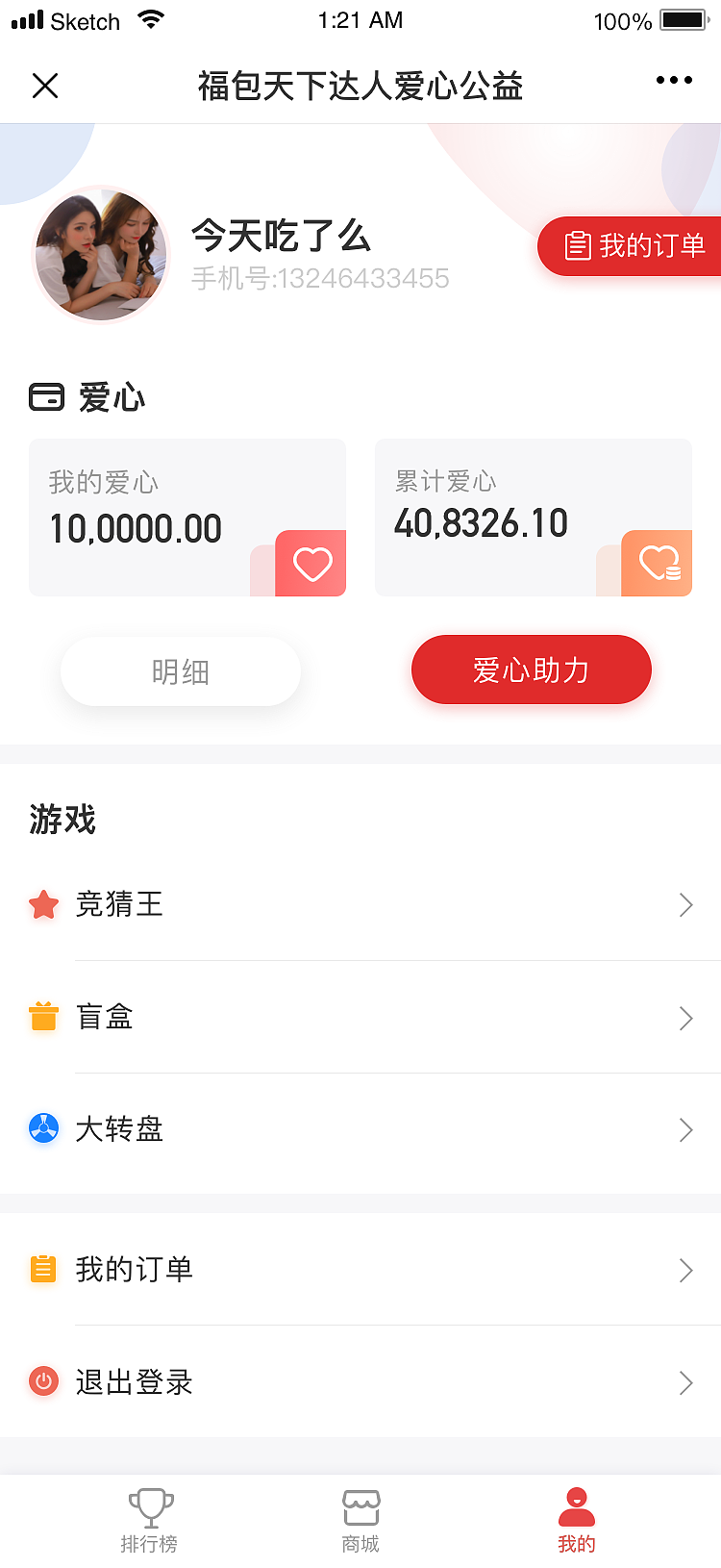Click the heart icon on 我的爱心 card
The image size is (721, 1568).
311,566
